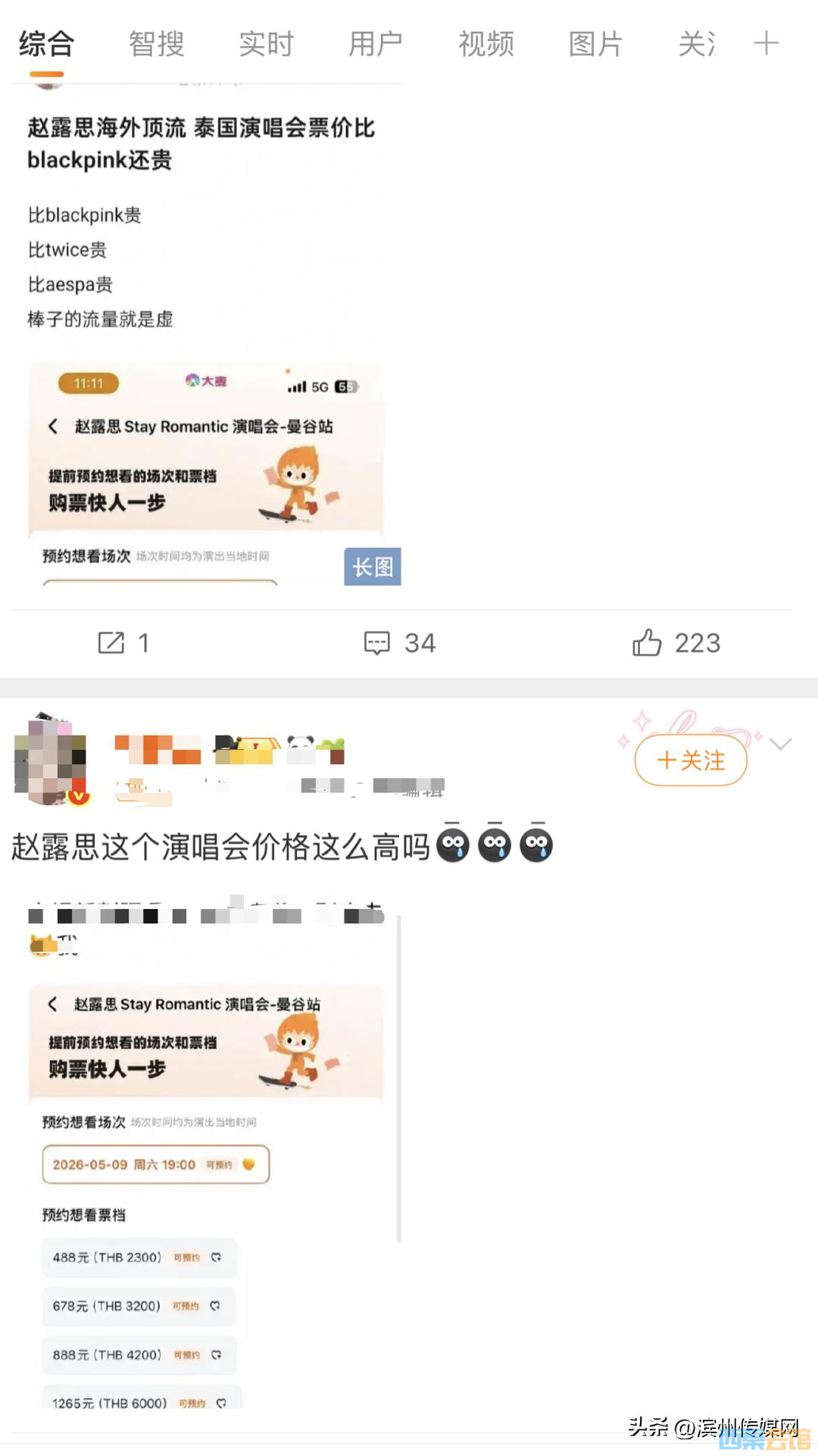Open the avatar of the second post's author
818x1456 pixels.
pos(52,759)
